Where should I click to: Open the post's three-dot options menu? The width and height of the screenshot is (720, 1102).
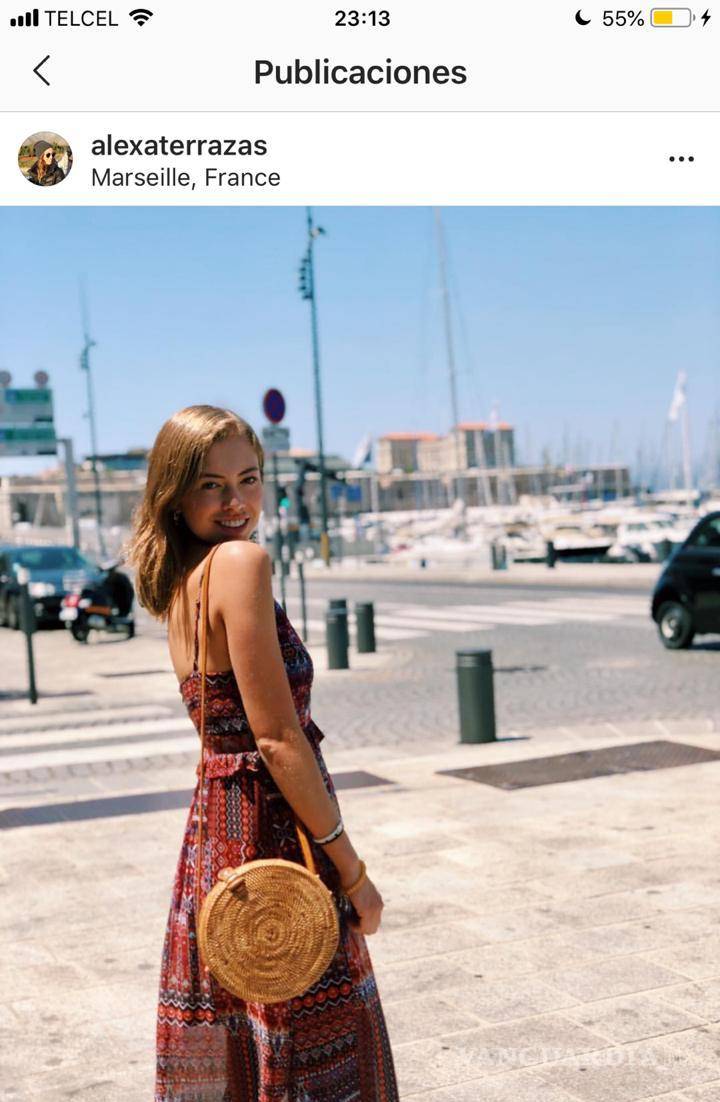point(681,159)
